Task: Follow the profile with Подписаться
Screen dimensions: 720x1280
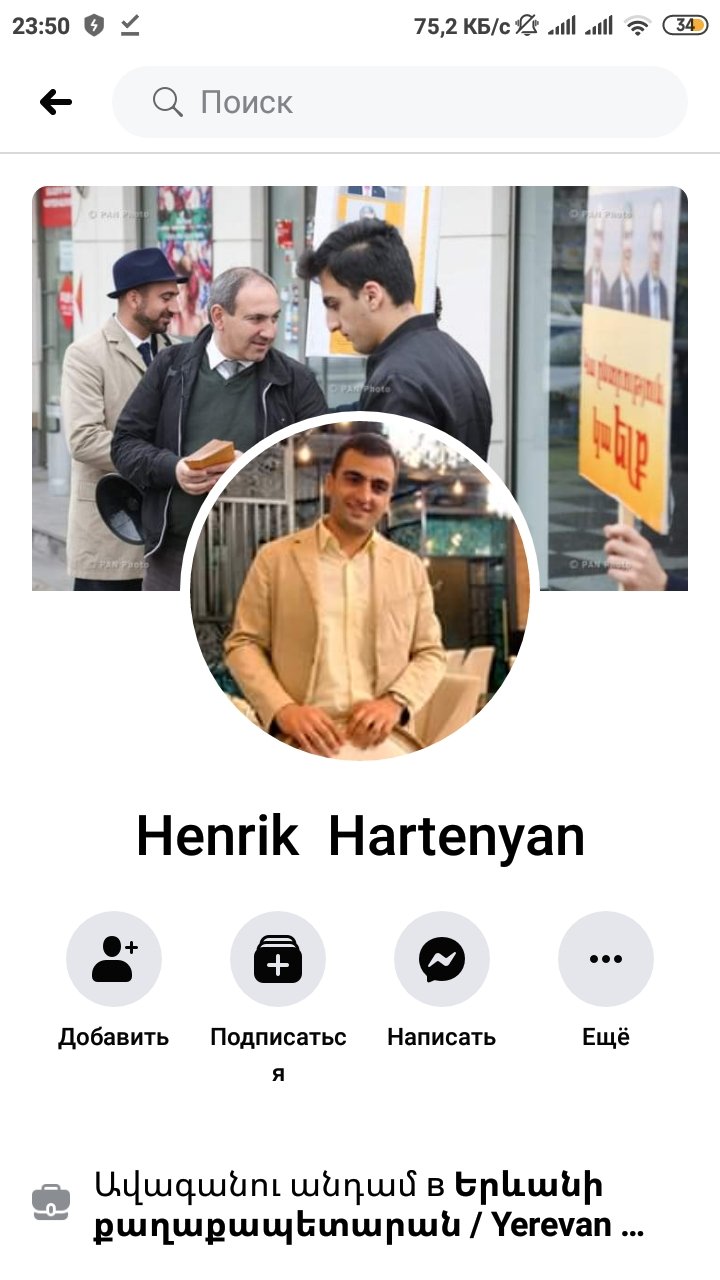Action: (x=278, y=959)
